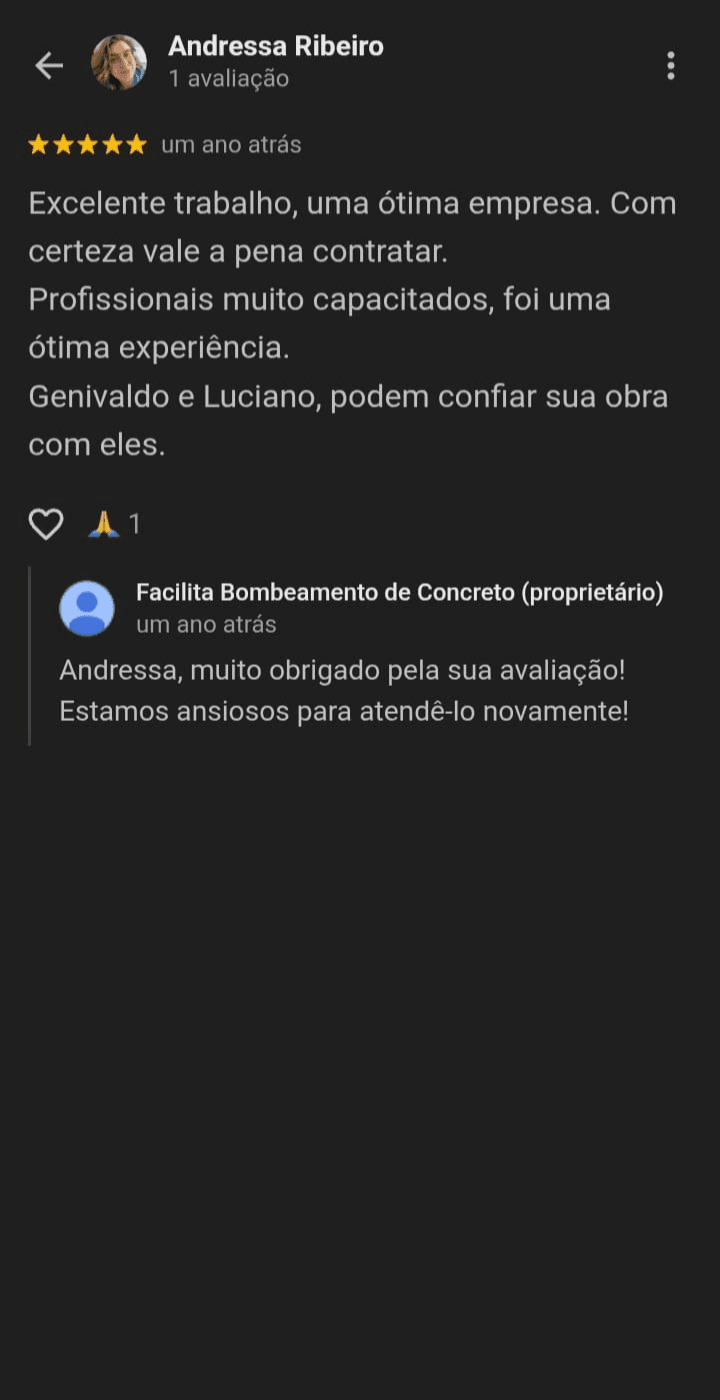This screenshot has height=1400, width=720.
Task: Select the first star of the rating
Action: [39, 144]
